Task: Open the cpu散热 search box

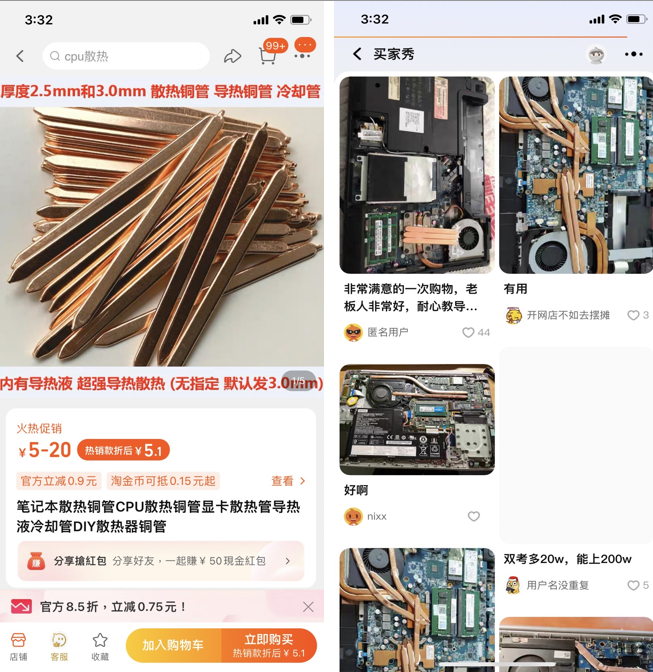Action: click(x=128, y=56)
